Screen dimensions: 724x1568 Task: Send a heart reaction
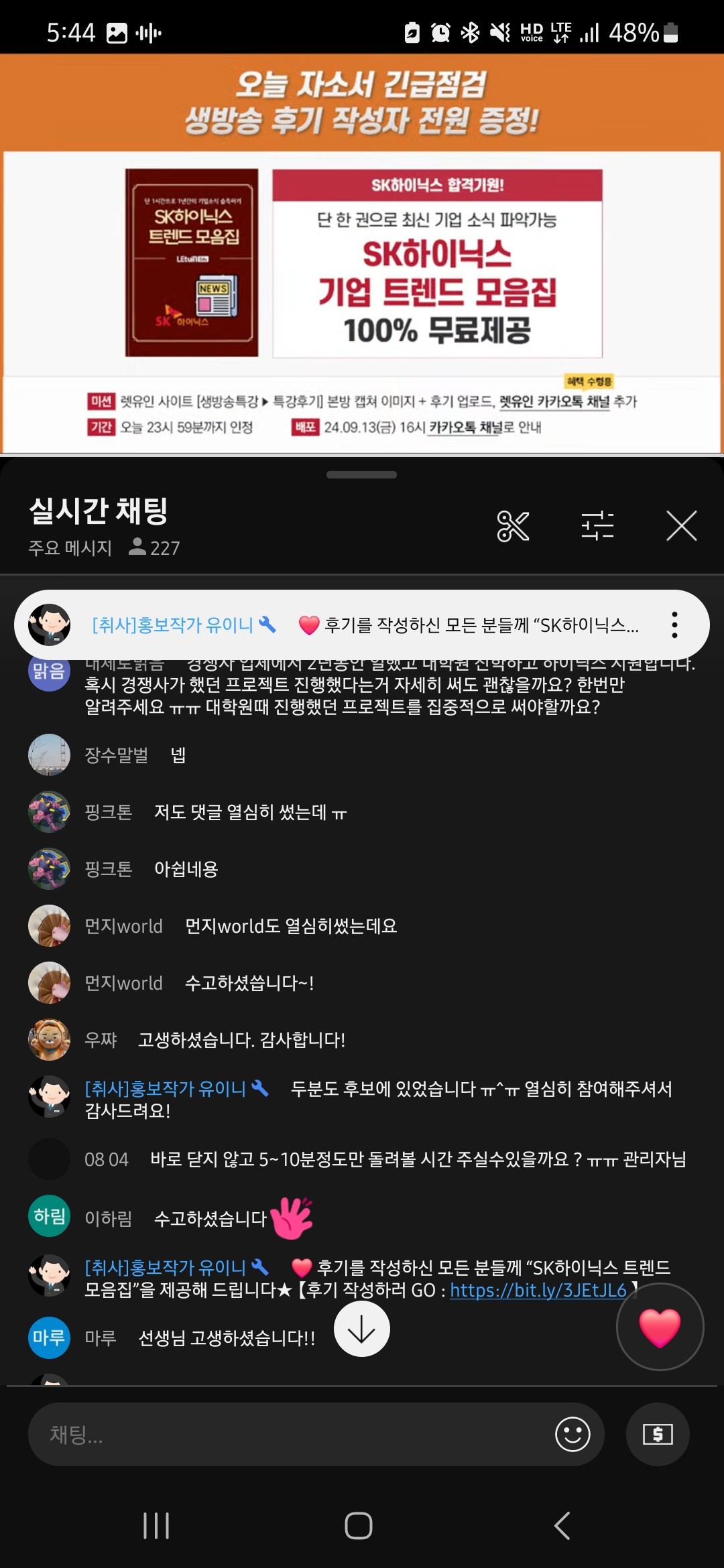pos(660,1327)
